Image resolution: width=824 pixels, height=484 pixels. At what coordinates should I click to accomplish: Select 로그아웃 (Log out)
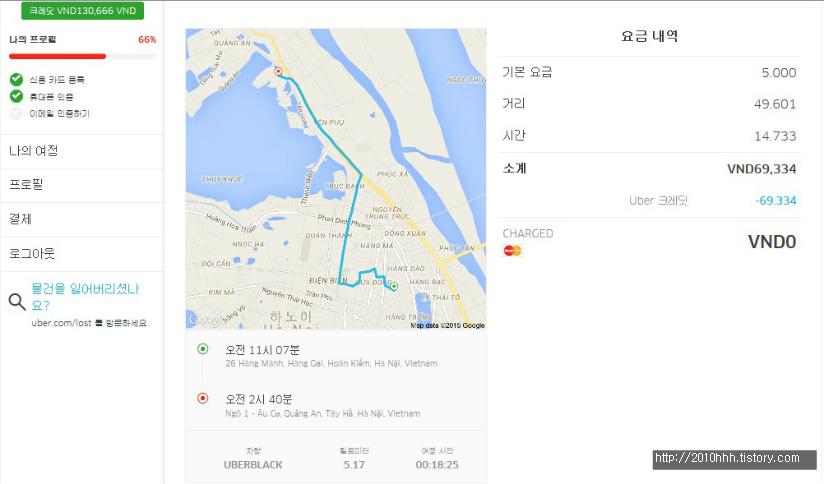[x=32, y=253]
